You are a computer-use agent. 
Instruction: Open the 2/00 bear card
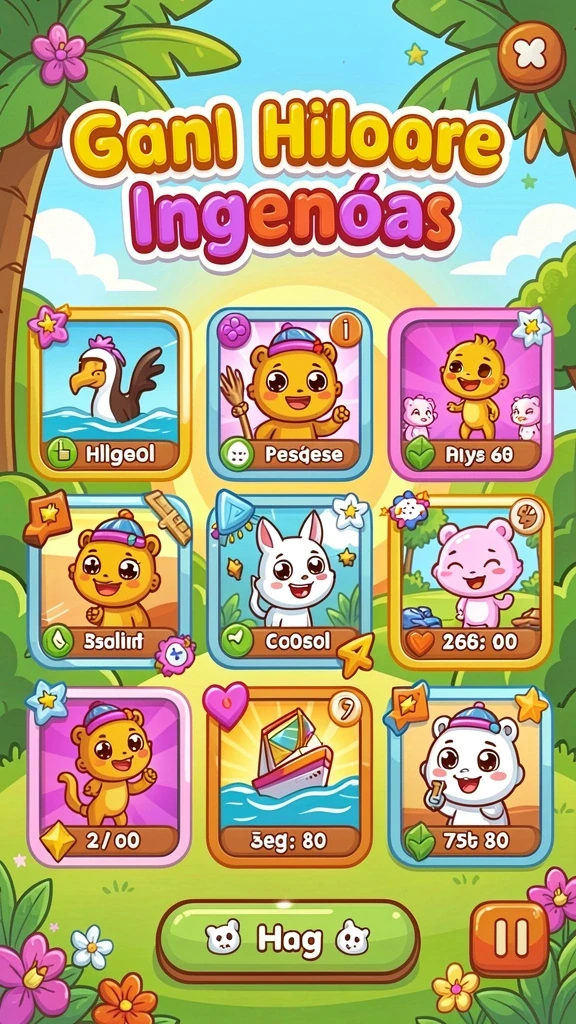pyautogui.click(x=110, y=776)
